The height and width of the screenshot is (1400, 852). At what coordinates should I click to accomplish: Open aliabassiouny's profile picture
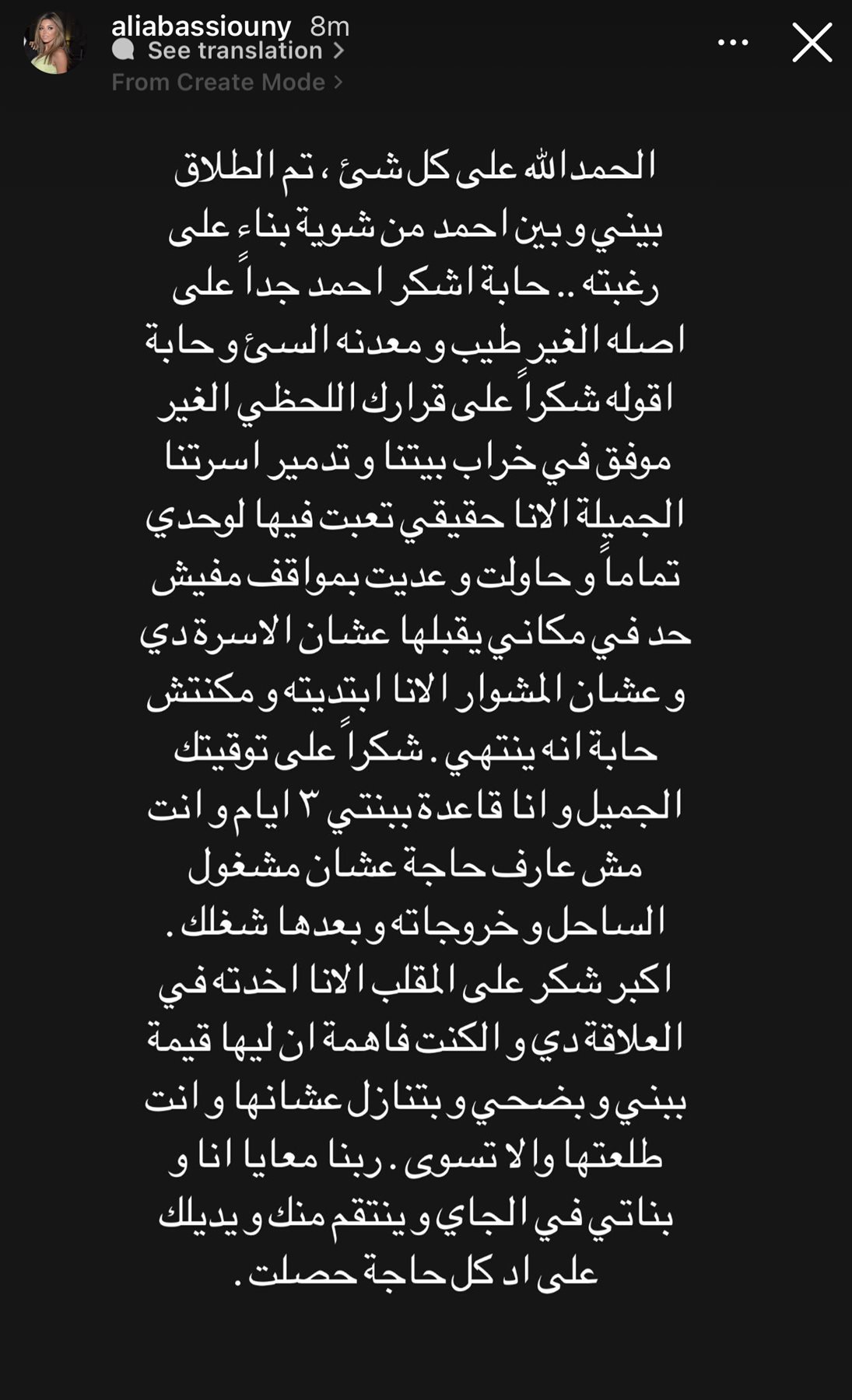point(54,43)
